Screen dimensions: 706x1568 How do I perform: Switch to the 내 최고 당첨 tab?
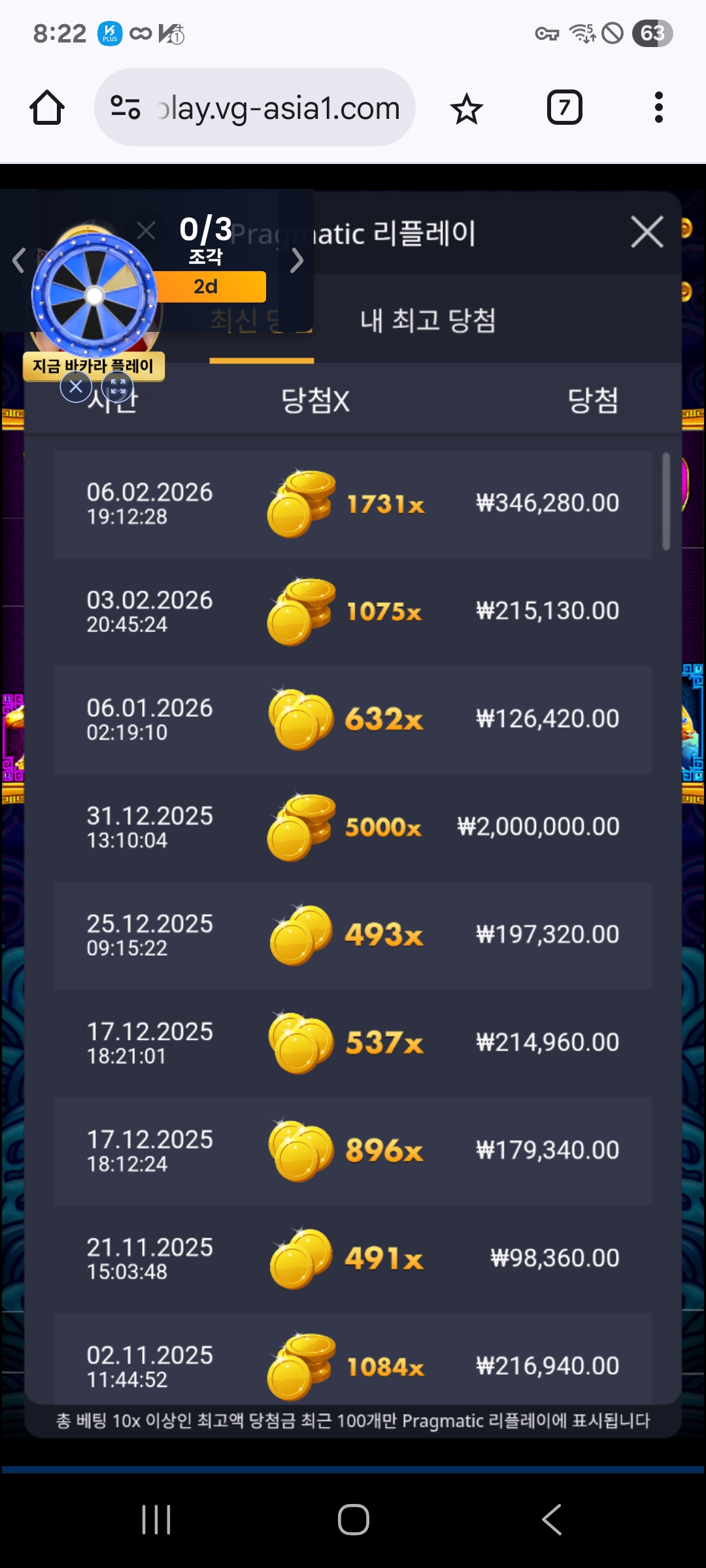[x=428, y=321]
